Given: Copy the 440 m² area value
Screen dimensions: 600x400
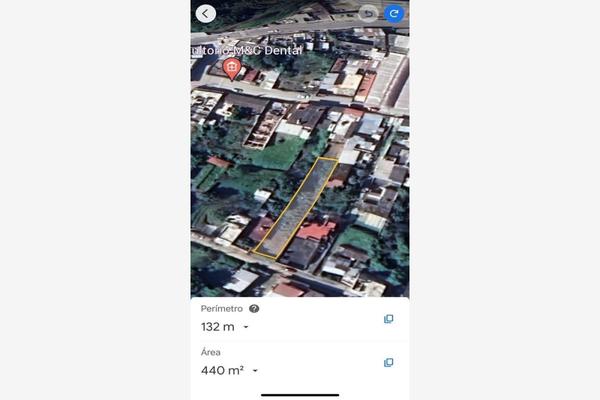Looking at the screenshot, I should click(388, 363).
